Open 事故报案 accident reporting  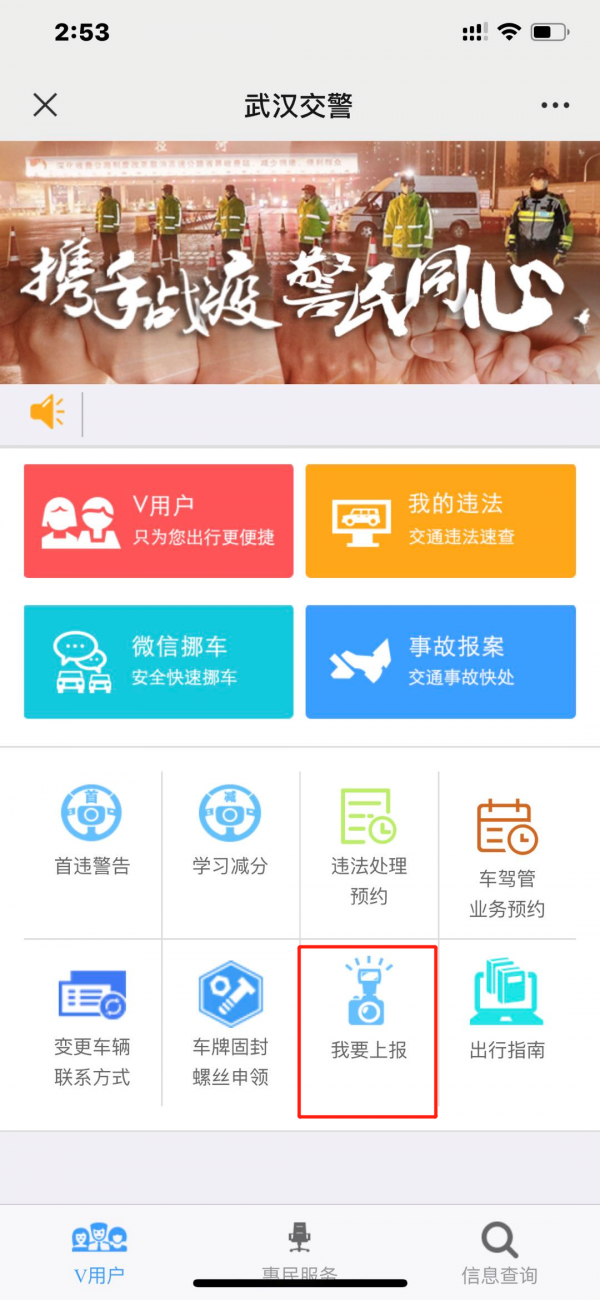click(x=440, y=661)
